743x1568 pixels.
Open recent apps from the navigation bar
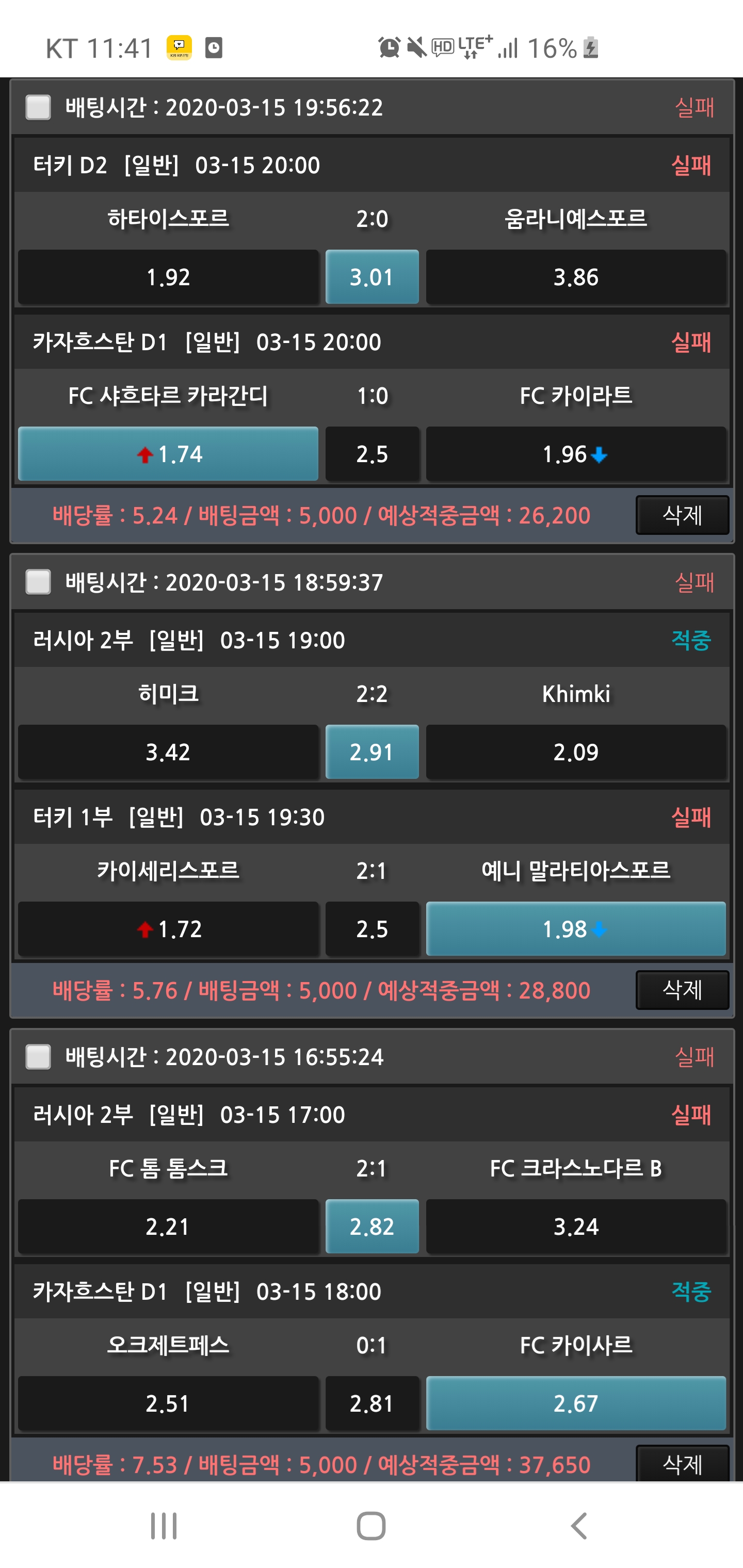tap(164, 1526)
